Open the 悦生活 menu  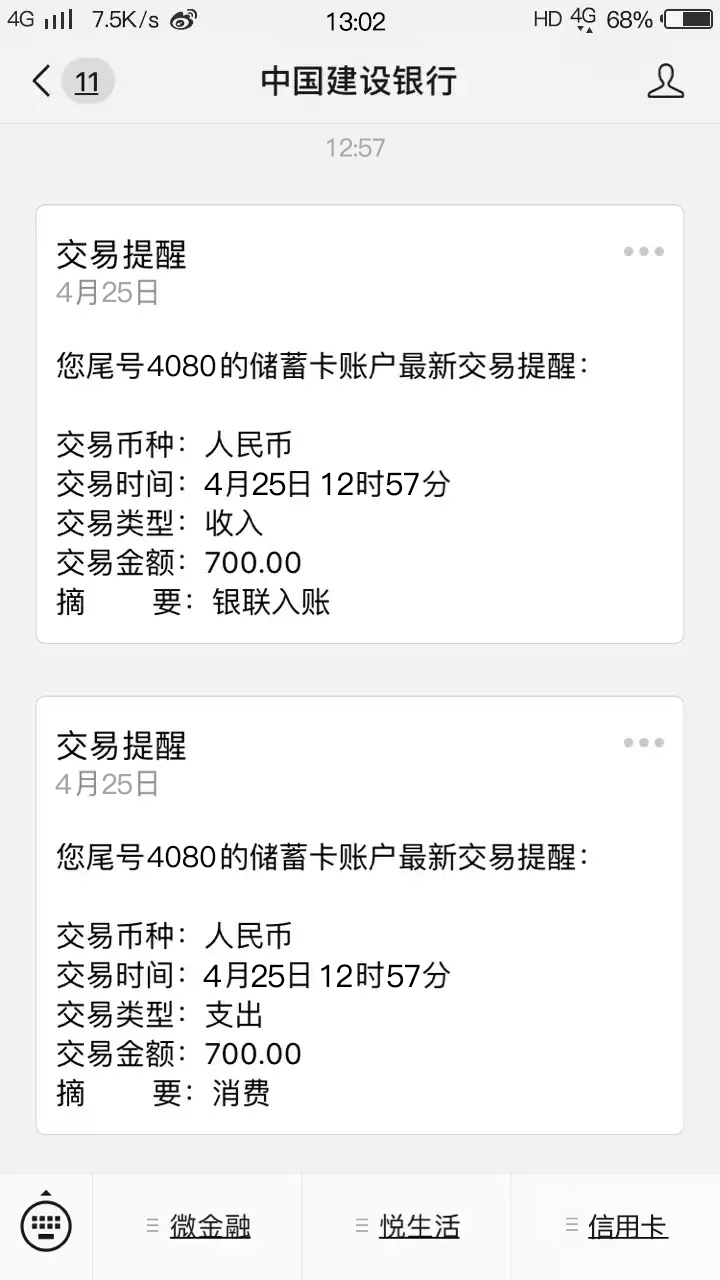coord(407,1226)
